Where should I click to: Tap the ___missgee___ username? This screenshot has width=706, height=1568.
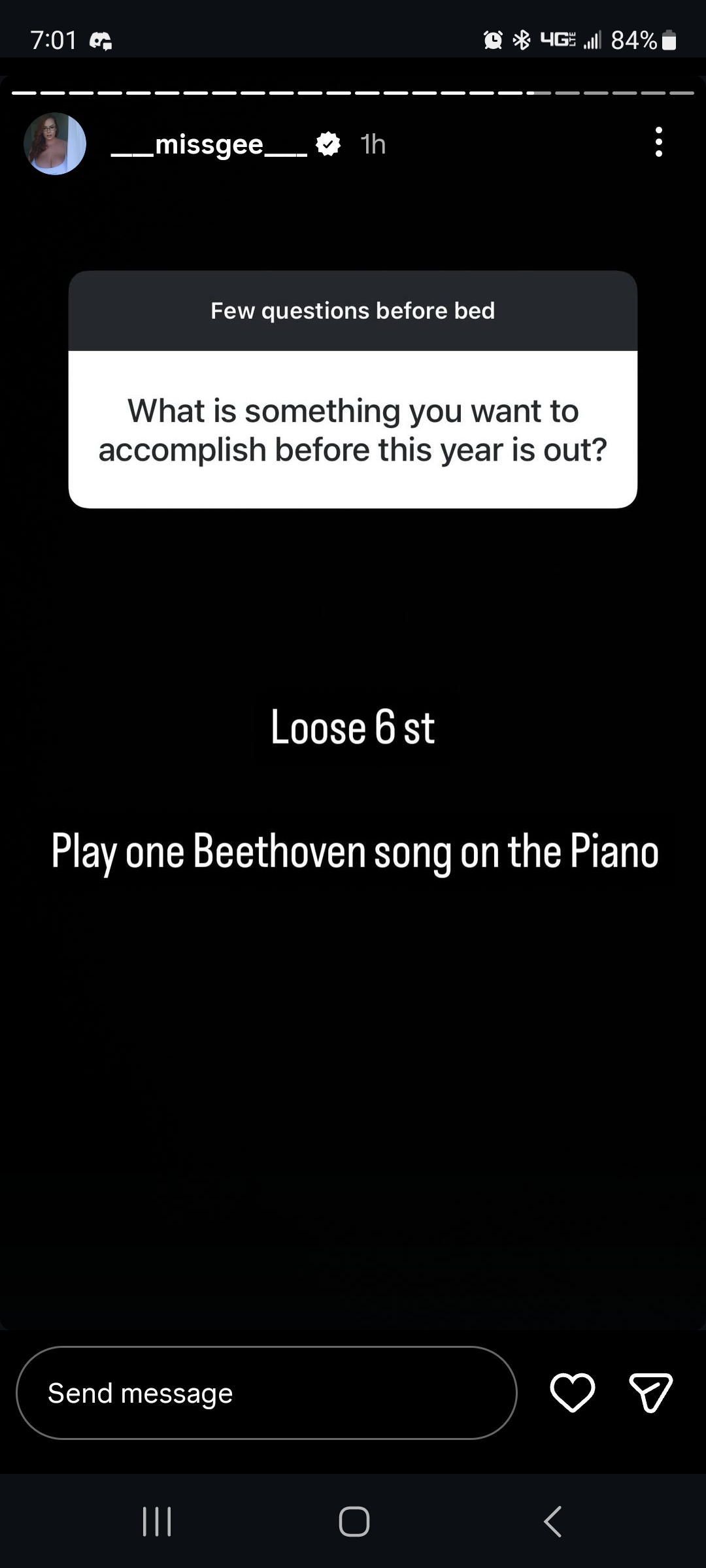click(209, 144)
